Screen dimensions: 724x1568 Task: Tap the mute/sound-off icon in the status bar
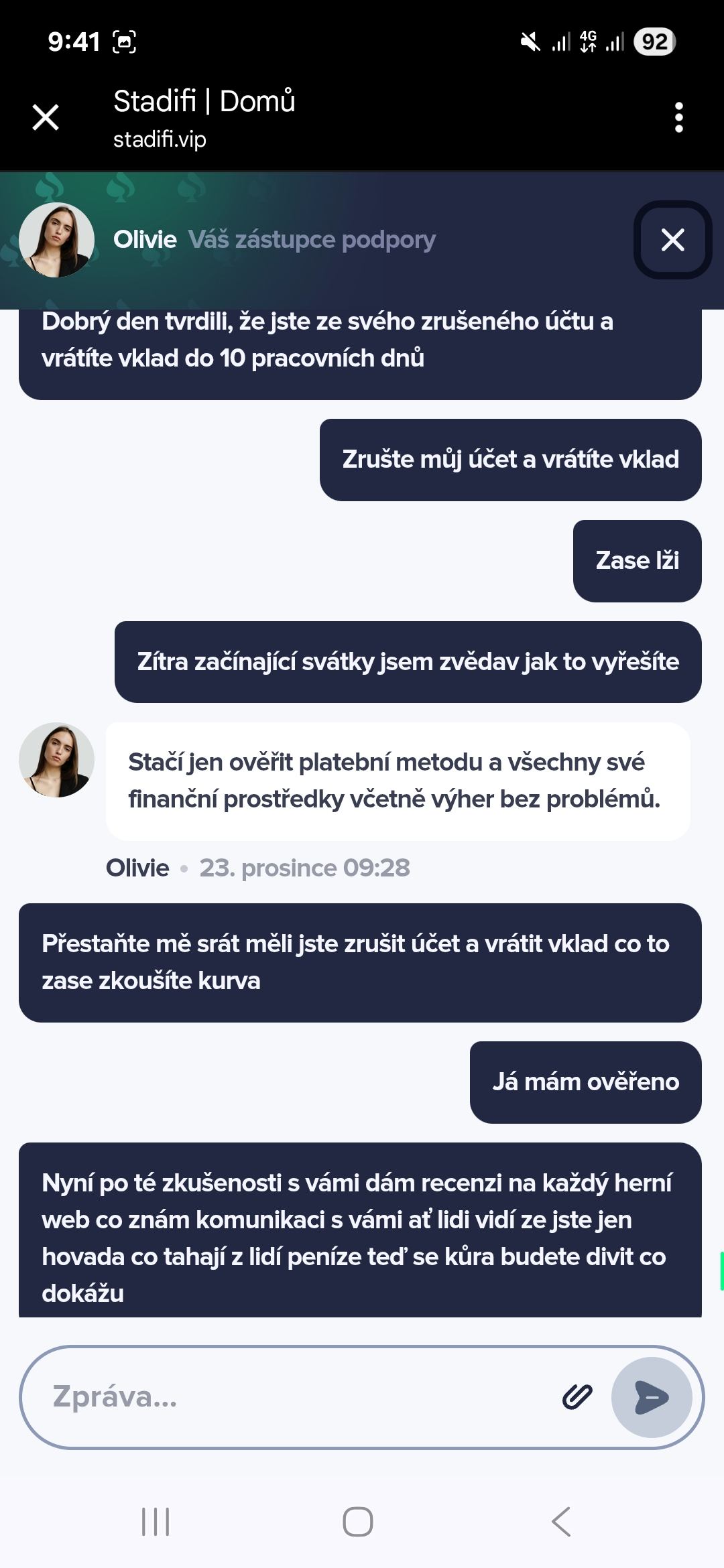[x=530, y=42]
